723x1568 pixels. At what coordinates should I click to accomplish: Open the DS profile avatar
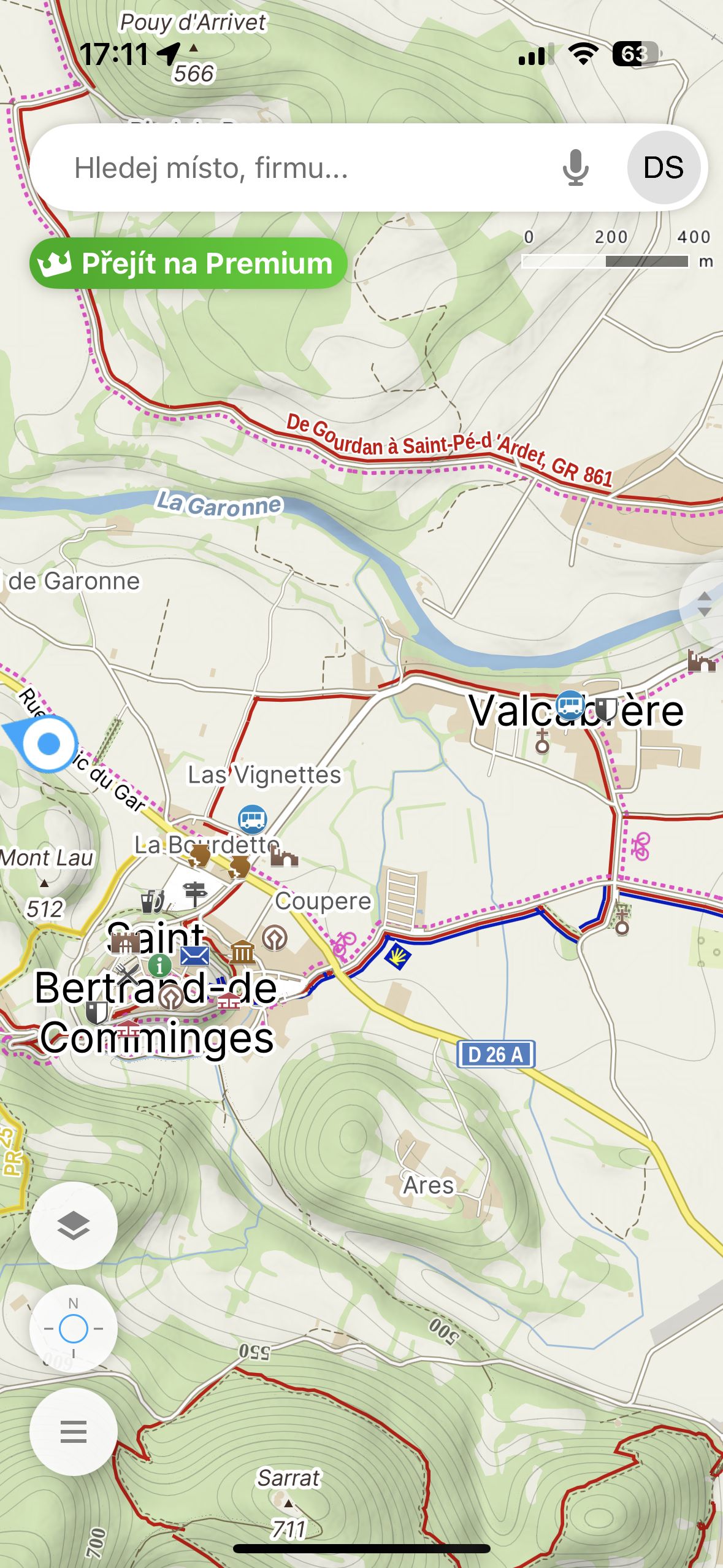(664, 167)
